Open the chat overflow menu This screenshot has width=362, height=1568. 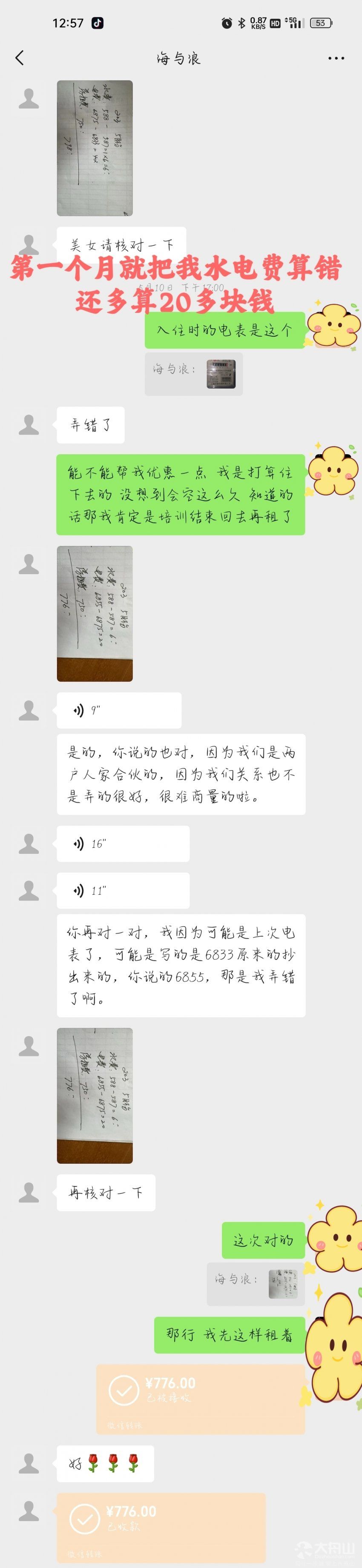coord(336,58)
